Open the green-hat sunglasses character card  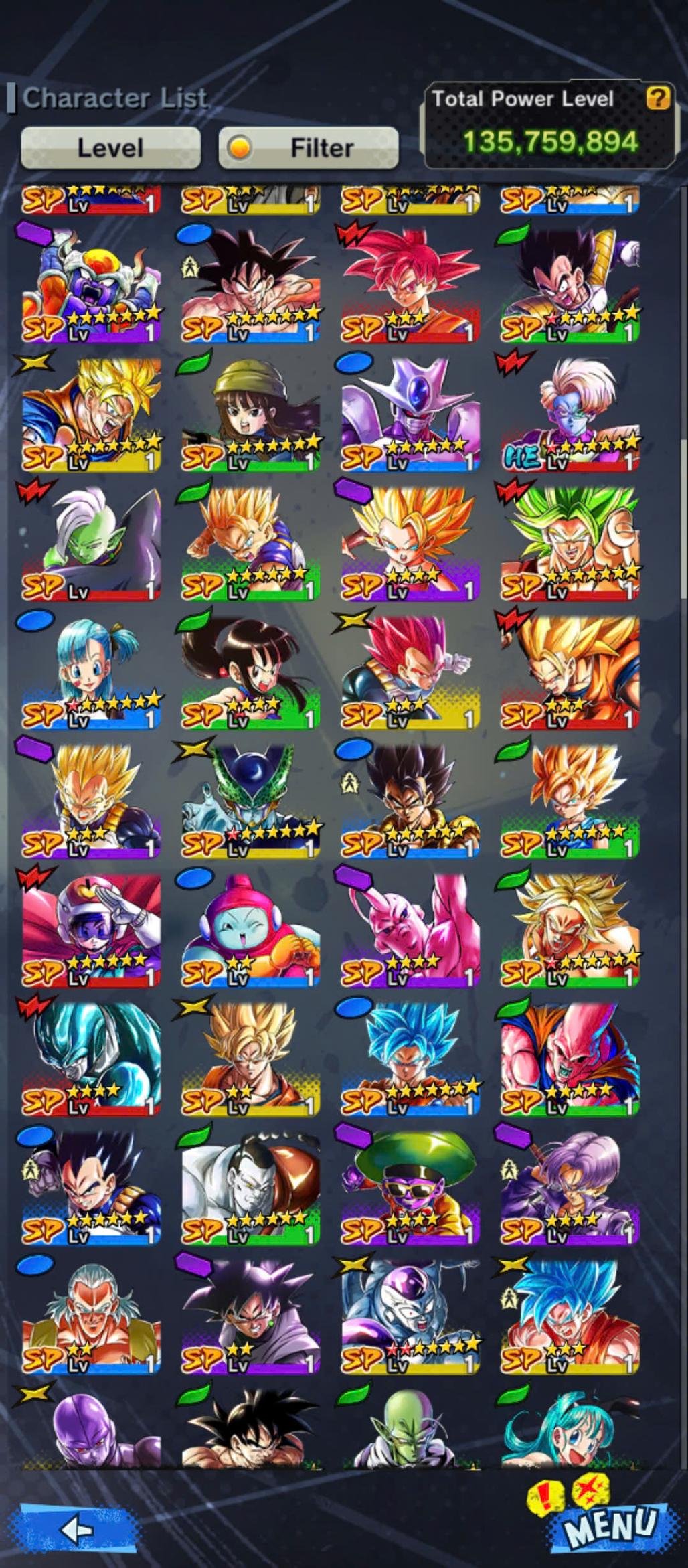pos(410,1186)
